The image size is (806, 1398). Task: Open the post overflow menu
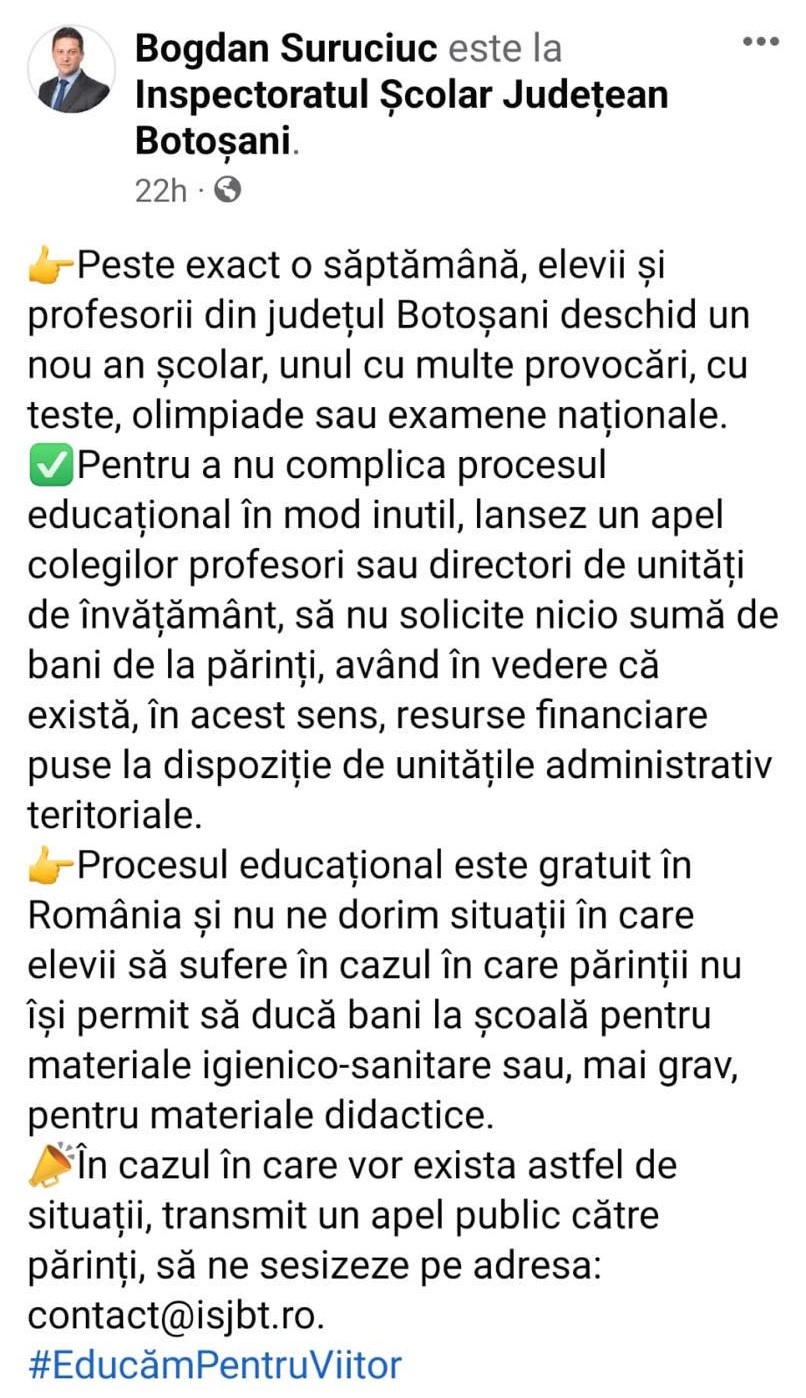[x=761, y=42]
